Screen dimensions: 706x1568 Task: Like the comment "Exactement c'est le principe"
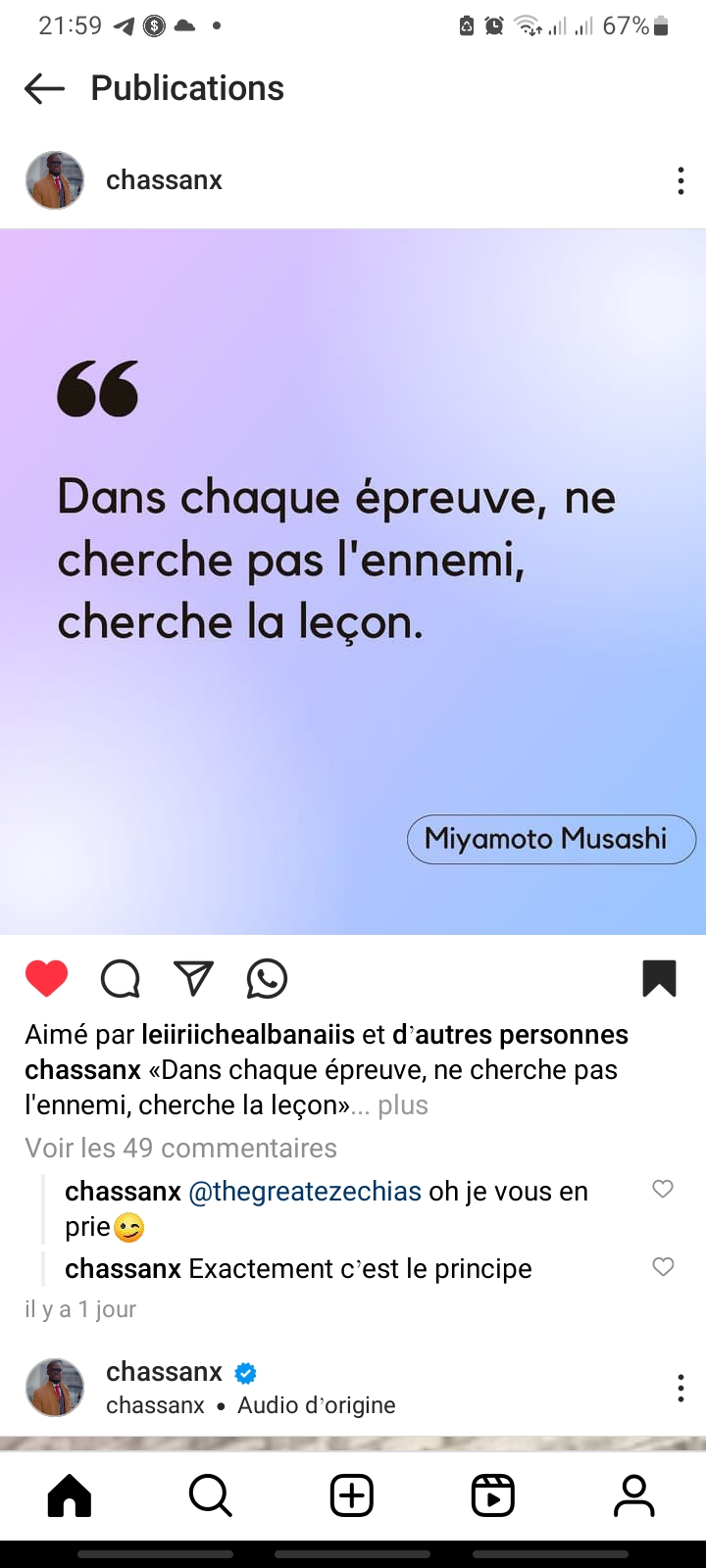pos(663,1266)
